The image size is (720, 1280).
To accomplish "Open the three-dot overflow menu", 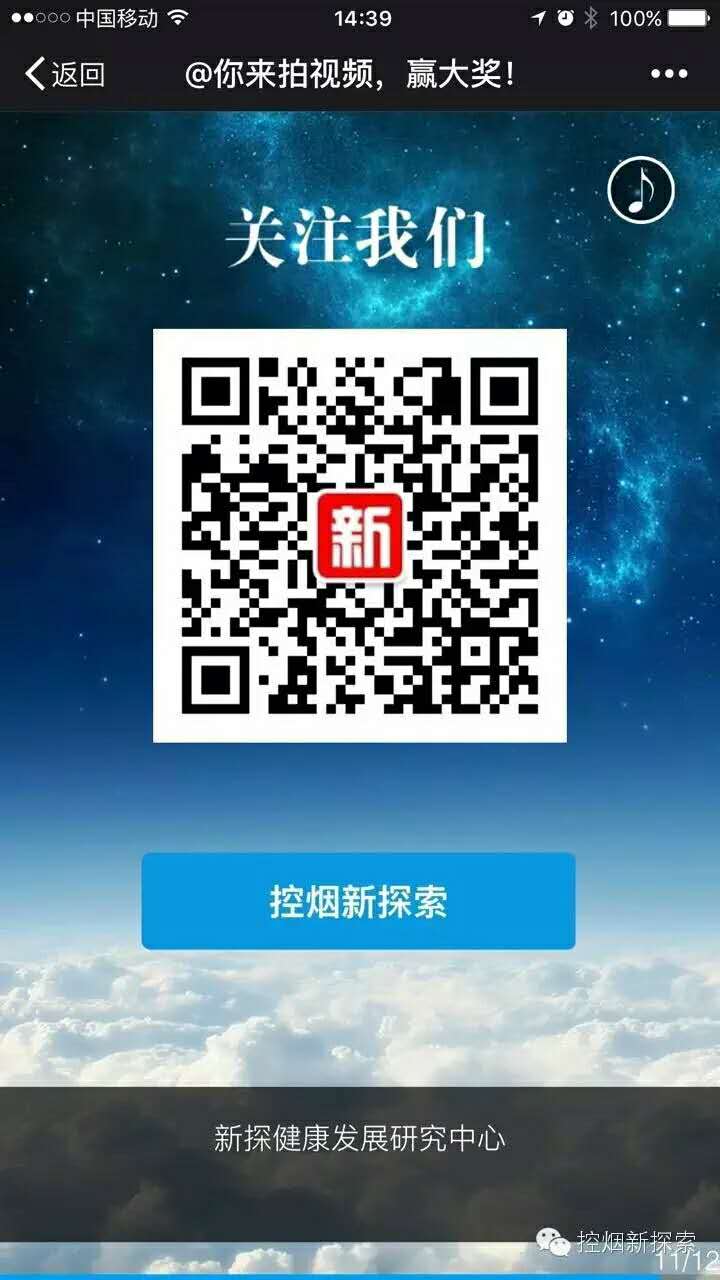I will tap(668, 74).
